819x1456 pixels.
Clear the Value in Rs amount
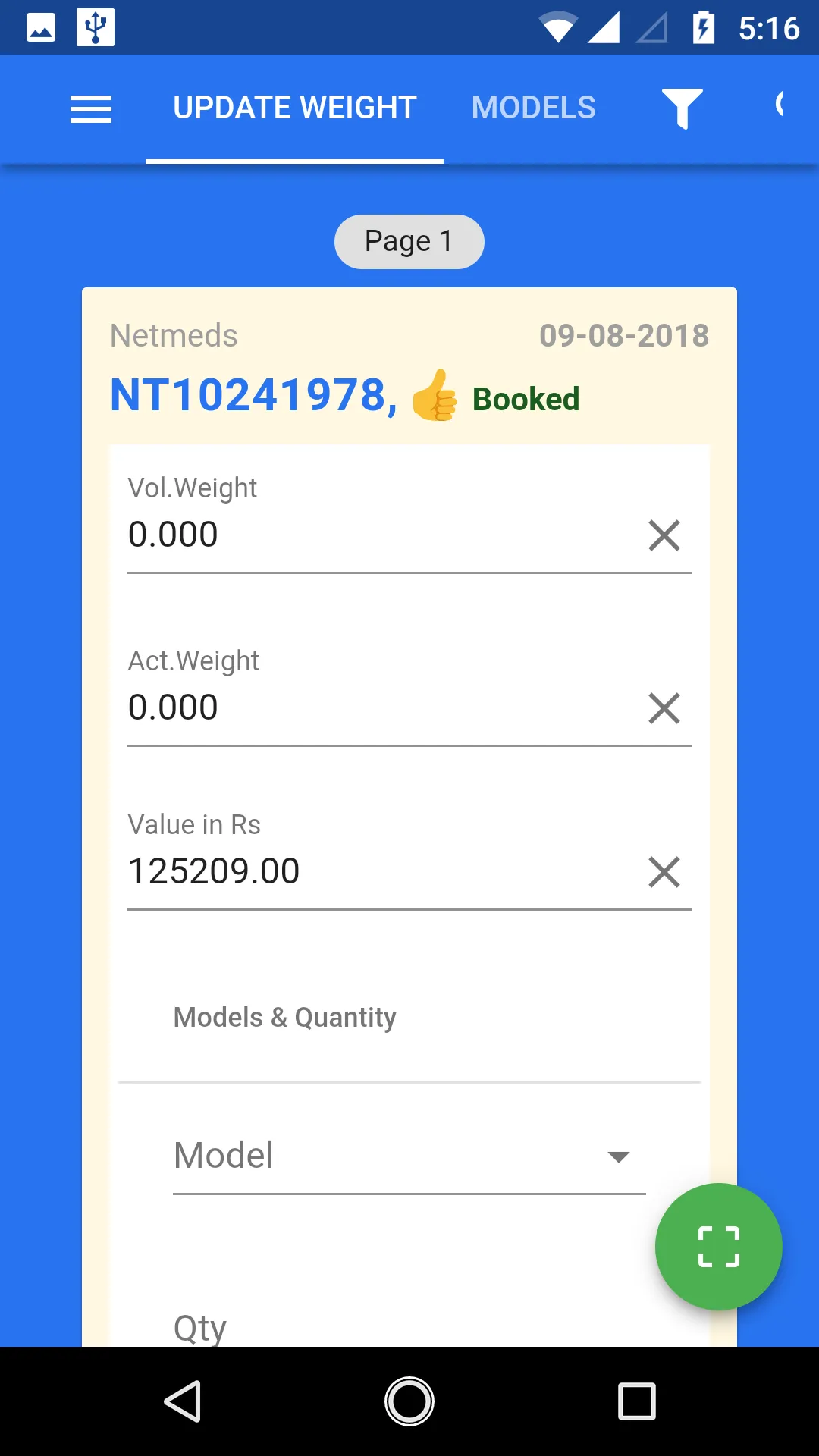point(664,872)
